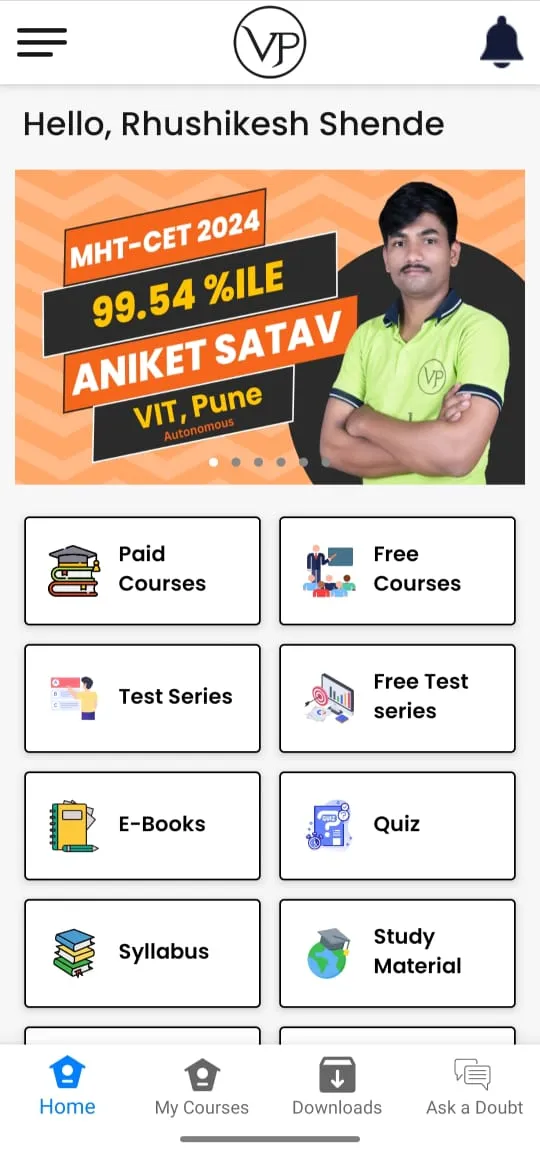Open the Free Test series card
Screen dimensions: 540x1153
click(397, 698)
